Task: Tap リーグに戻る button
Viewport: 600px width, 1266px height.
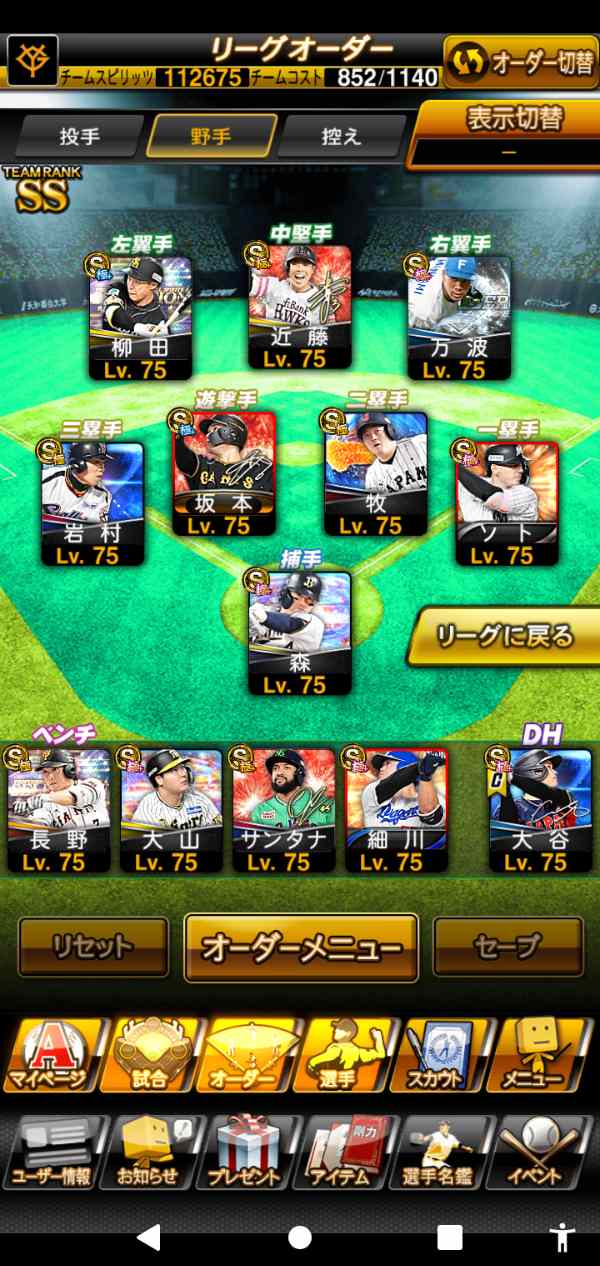Action: [506, 636]
